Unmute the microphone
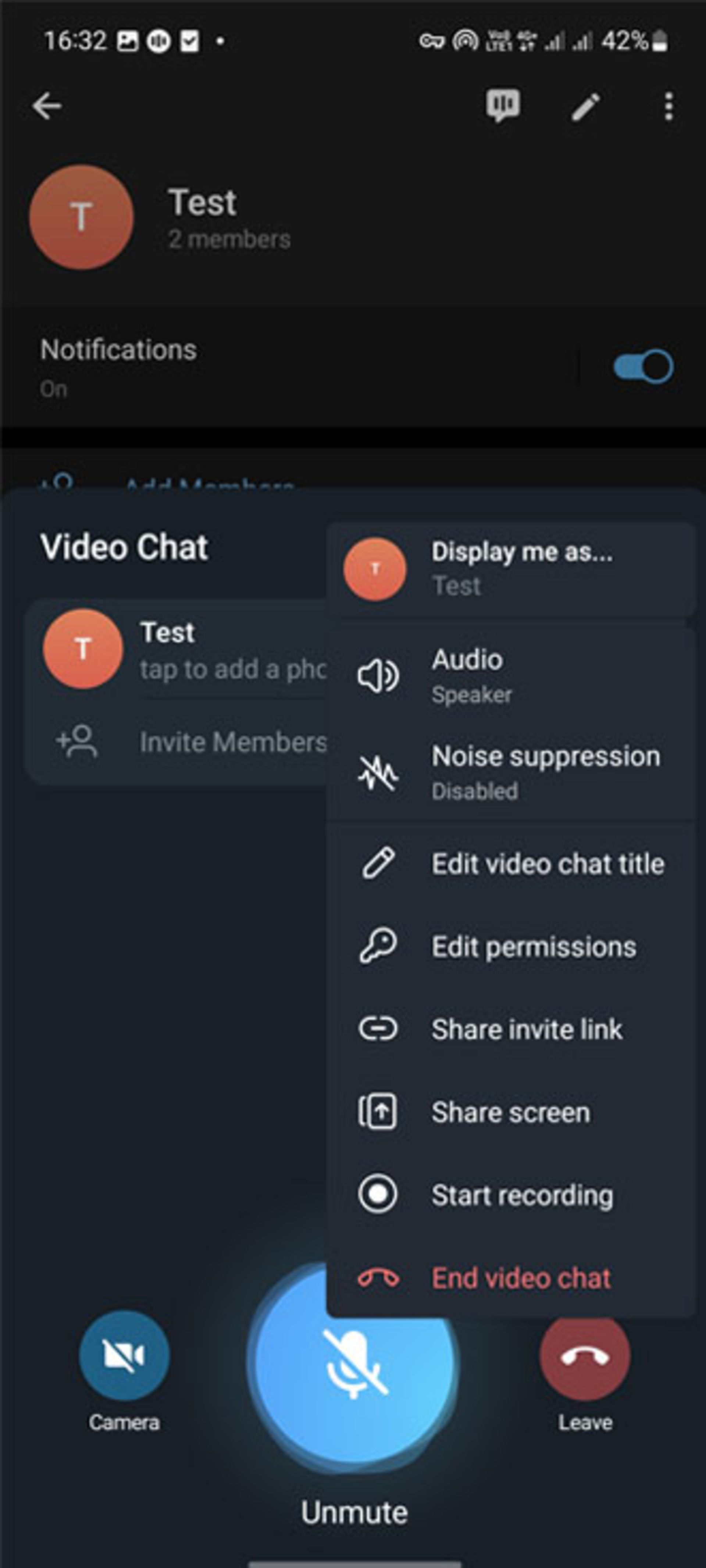This screenshot has height=1568, width=706. pyautogui.click(x=354, y=1363)
